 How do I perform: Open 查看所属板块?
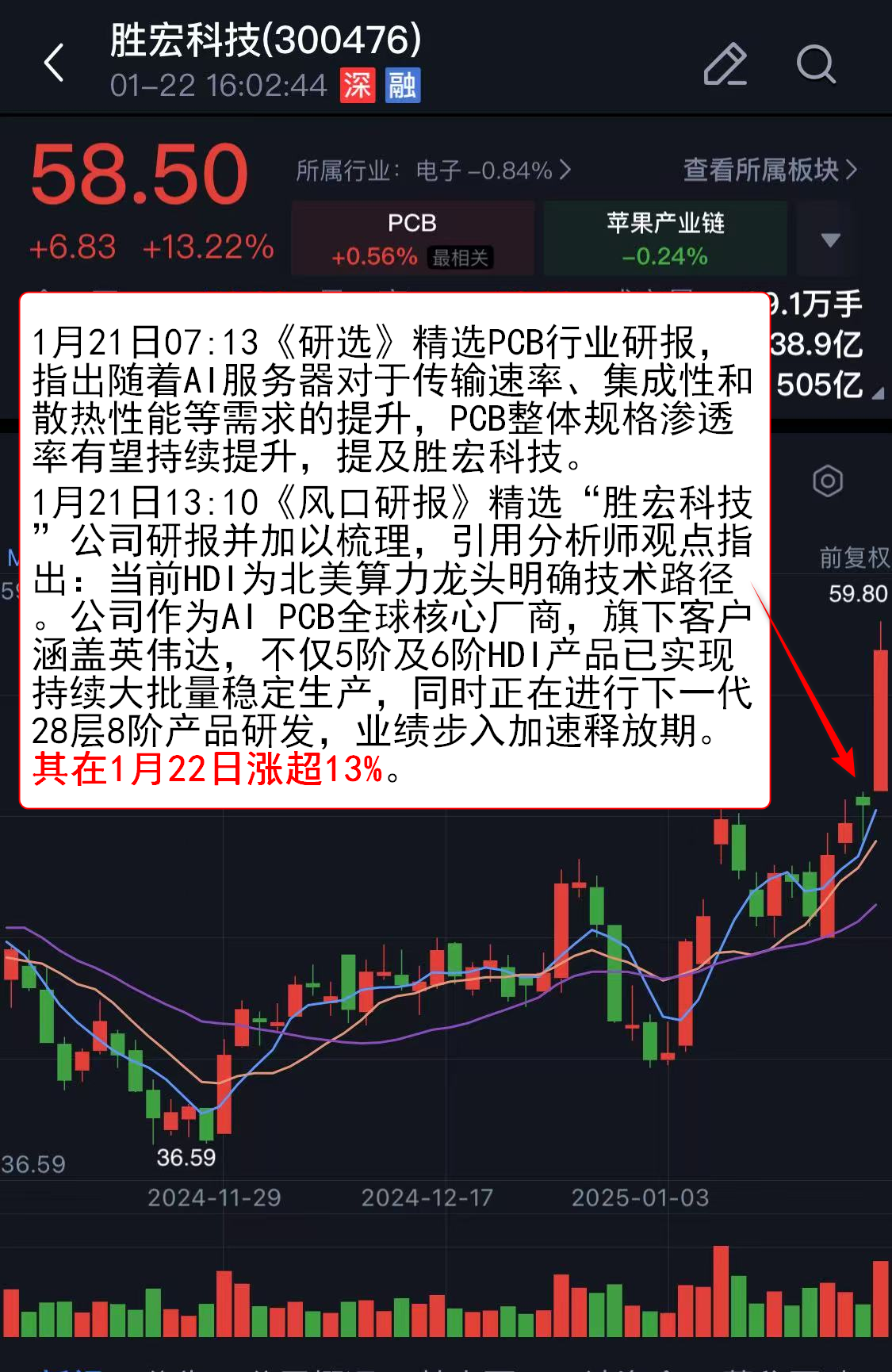(x=769, y=170)
